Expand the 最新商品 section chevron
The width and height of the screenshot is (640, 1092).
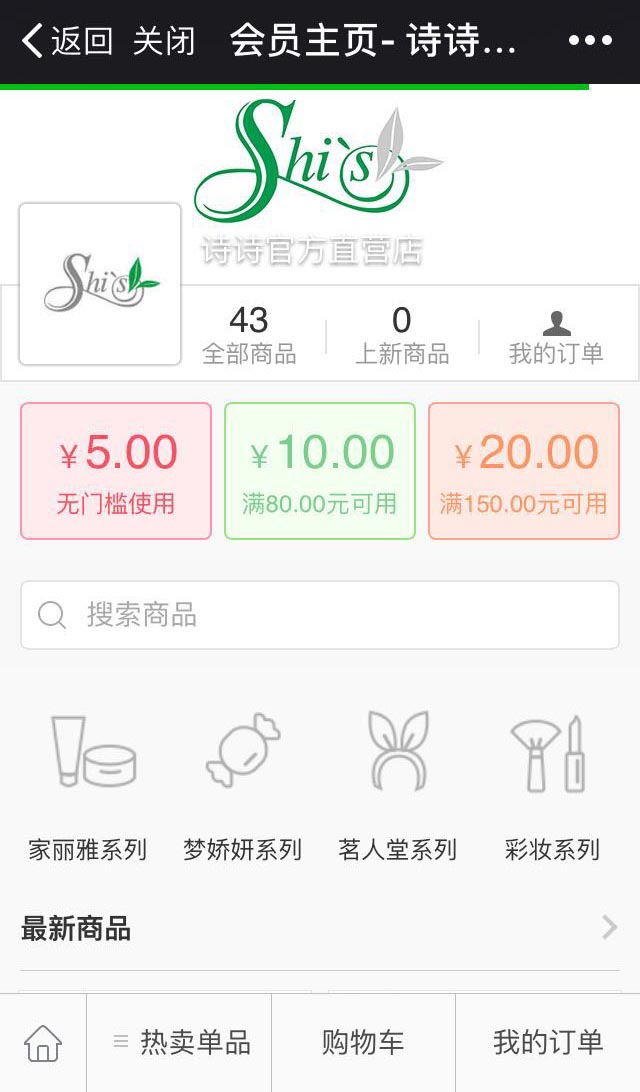pos(609,928)
